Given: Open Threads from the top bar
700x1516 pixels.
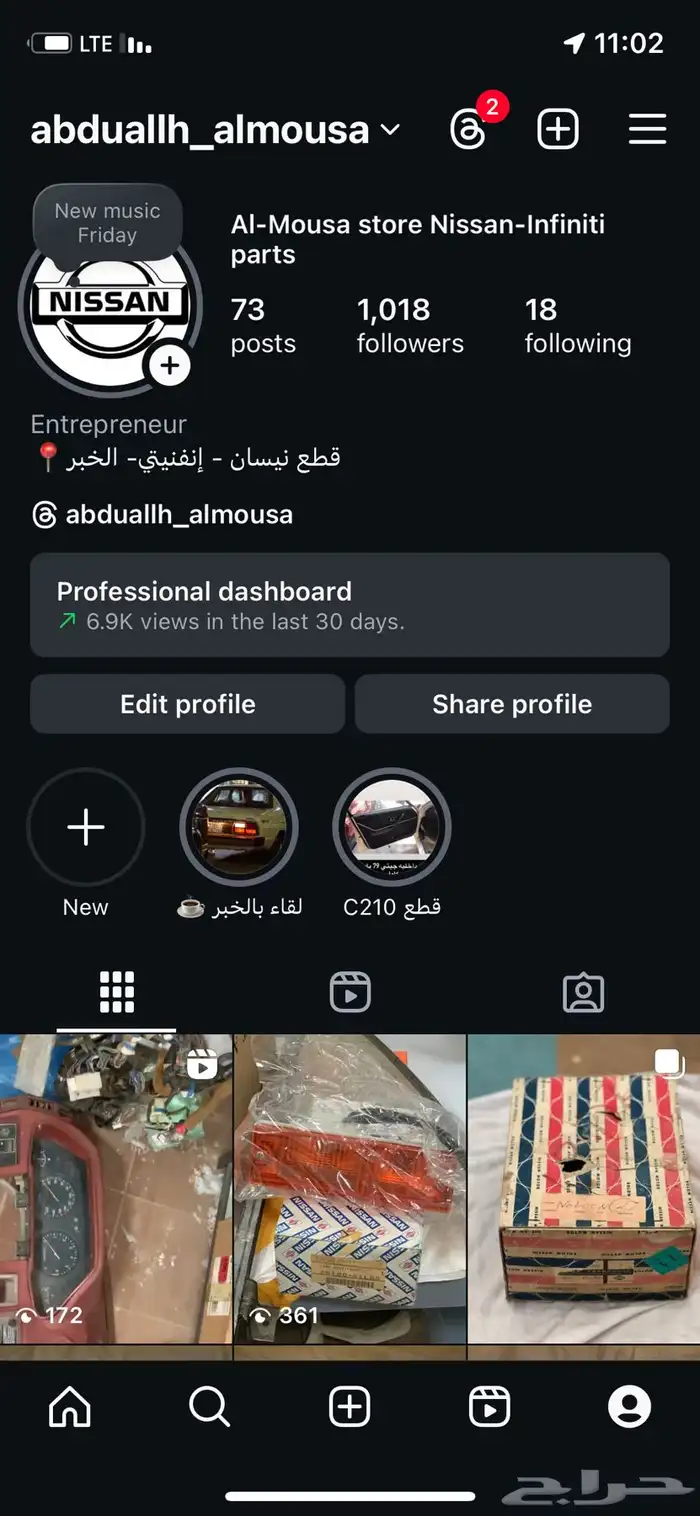Looking at the screenshot, I should coord(468,129).
